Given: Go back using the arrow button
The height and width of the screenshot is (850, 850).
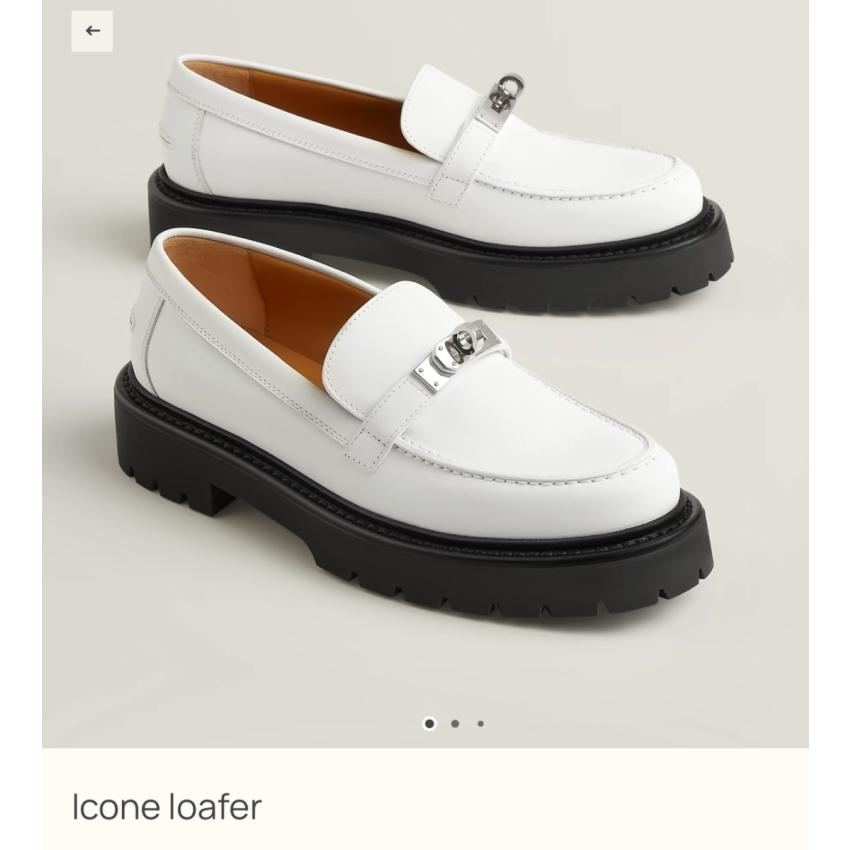Looking at the screenshot, I should (x=92, y=31).
